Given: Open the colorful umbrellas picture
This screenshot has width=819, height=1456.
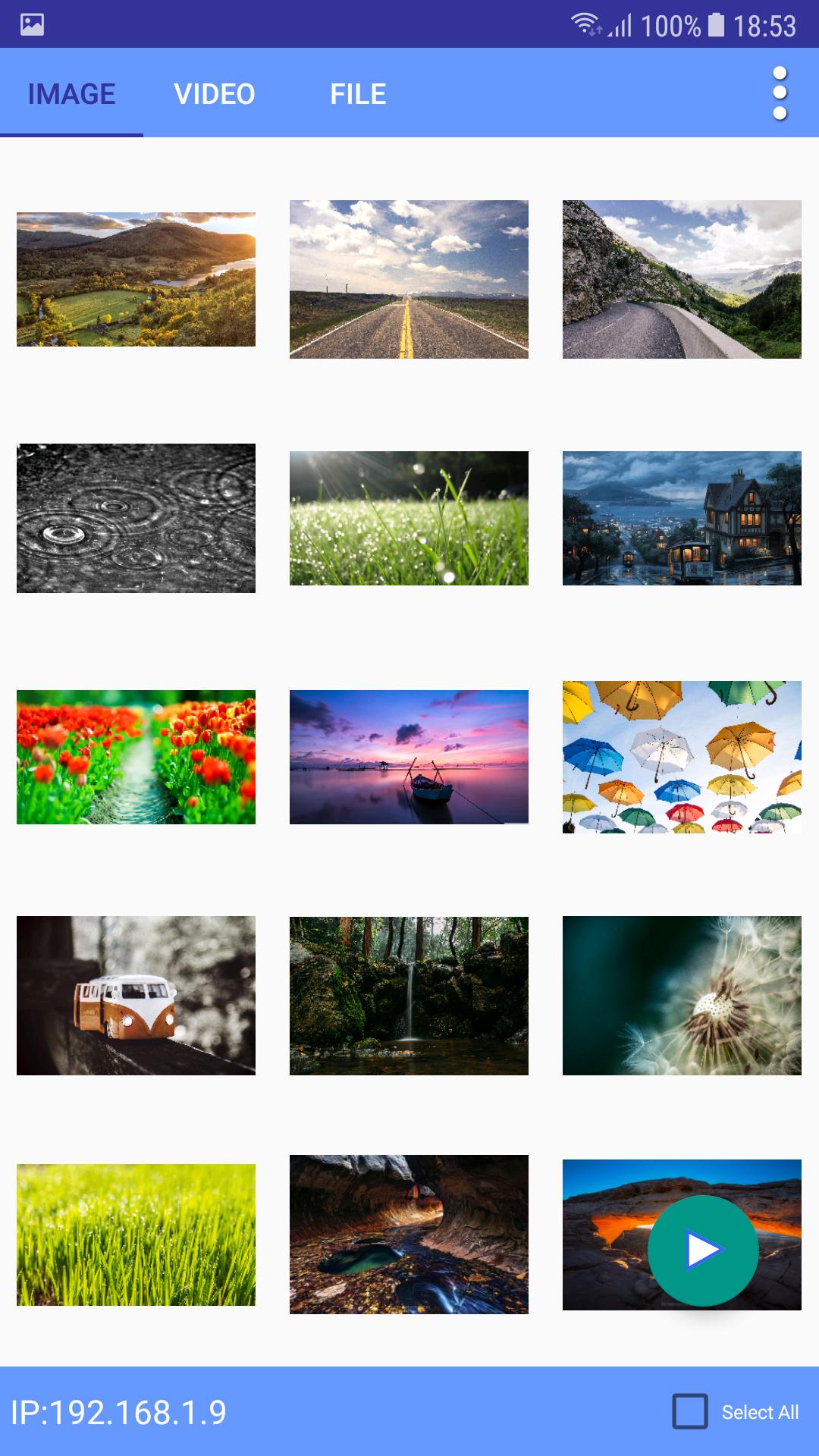Looking at the screenshot, I should (x=682, y=757).
